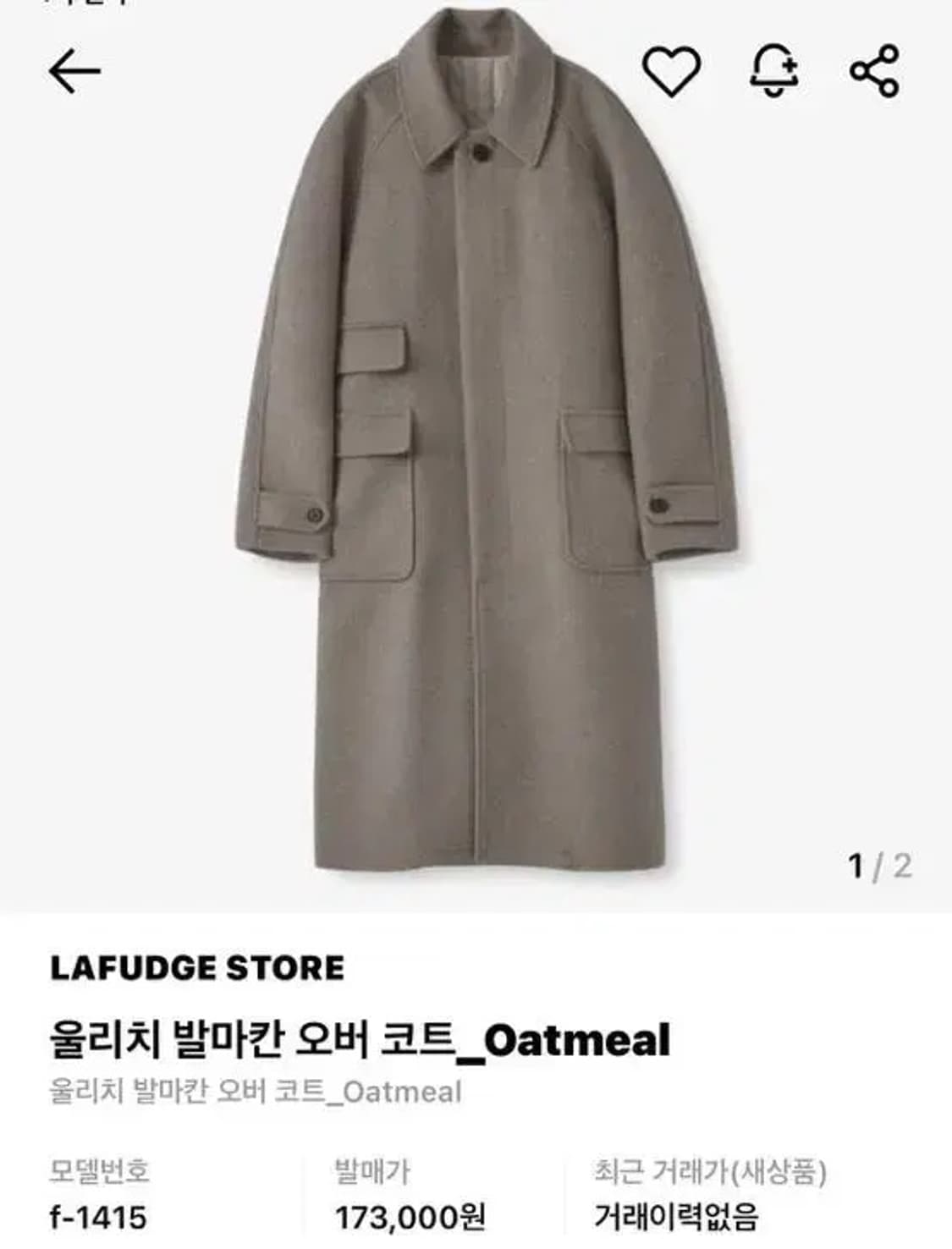Share this product with the share icon
The height and width of the screenshot is (1249, 952).
pyautogui.click(x=881, y=71)
